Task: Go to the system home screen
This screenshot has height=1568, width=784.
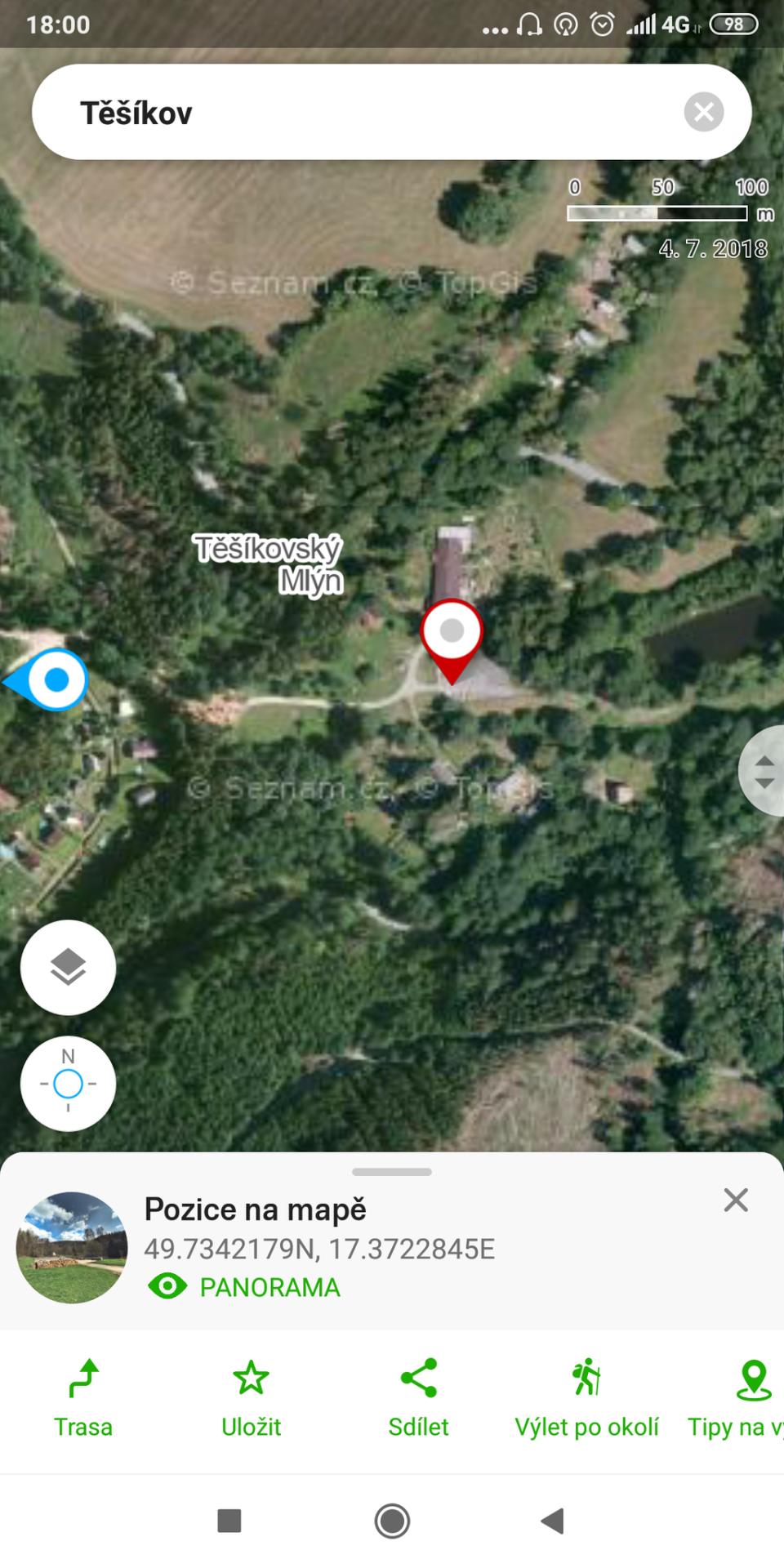Action: (392, 1521)
